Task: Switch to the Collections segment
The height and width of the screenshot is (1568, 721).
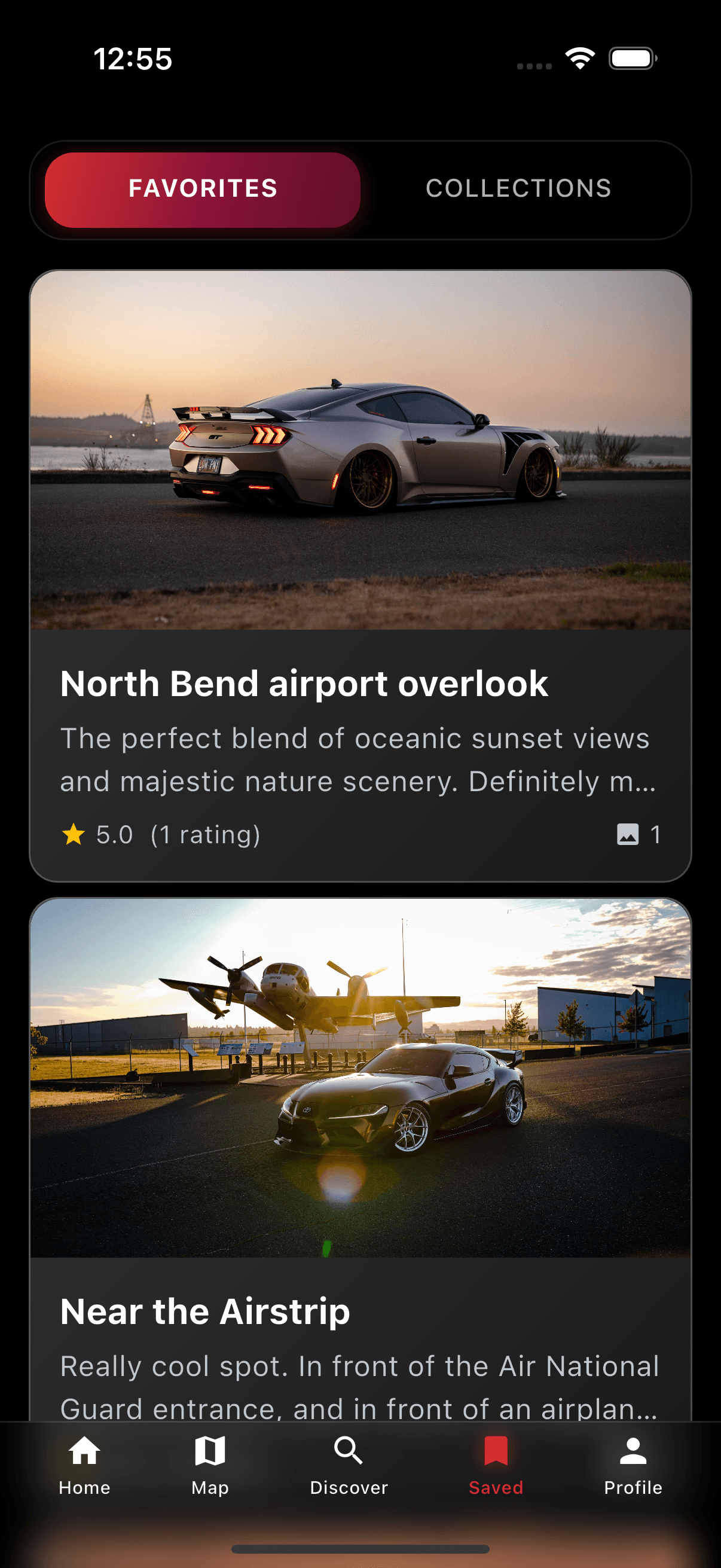Action: click(x=518, y=190)
